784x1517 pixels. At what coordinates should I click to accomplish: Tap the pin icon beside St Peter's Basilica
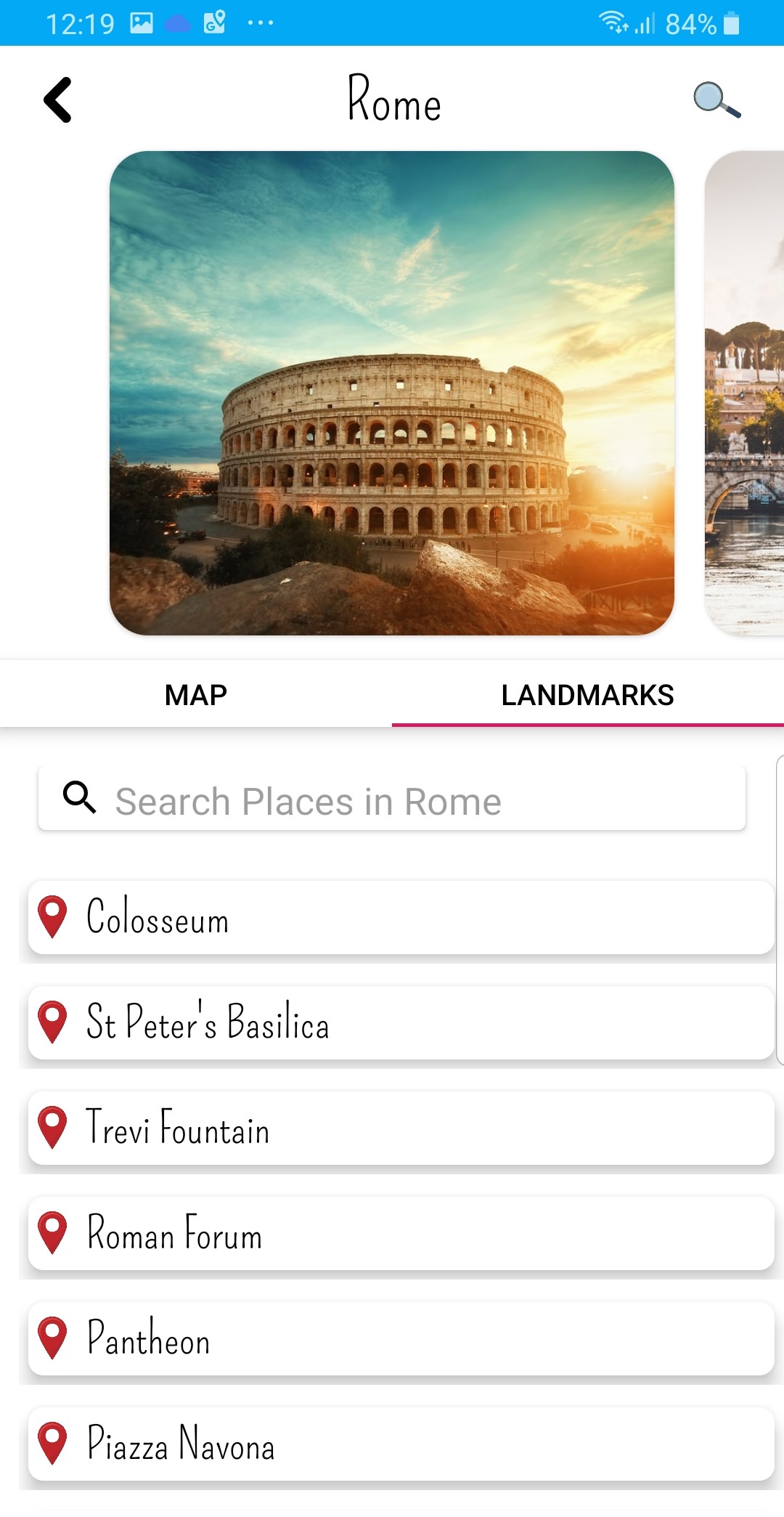(52, 1024)
